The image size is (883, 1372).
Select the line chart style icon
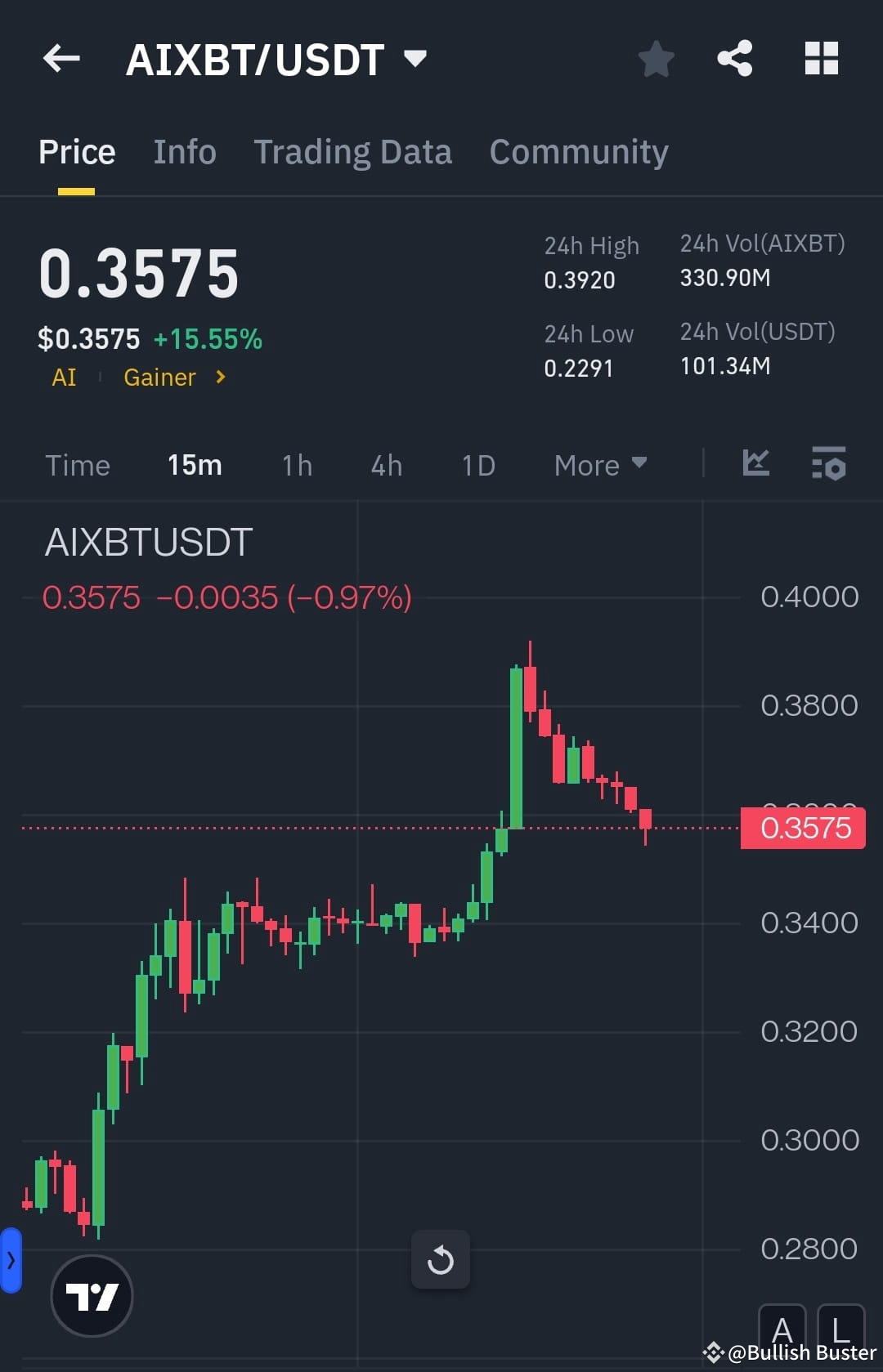pos(755,464)
